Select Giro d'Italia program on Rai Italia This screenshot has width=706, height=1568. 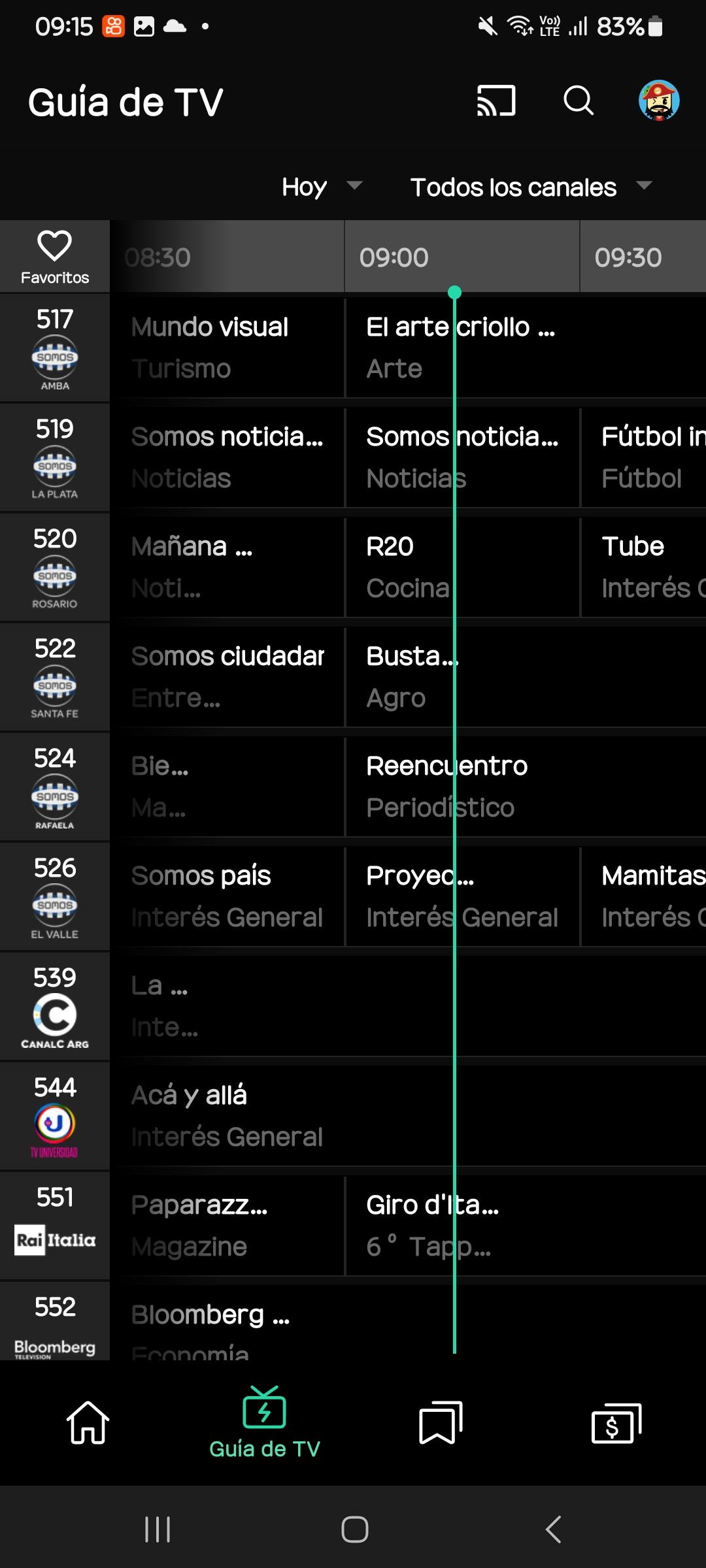point(526,1226)
